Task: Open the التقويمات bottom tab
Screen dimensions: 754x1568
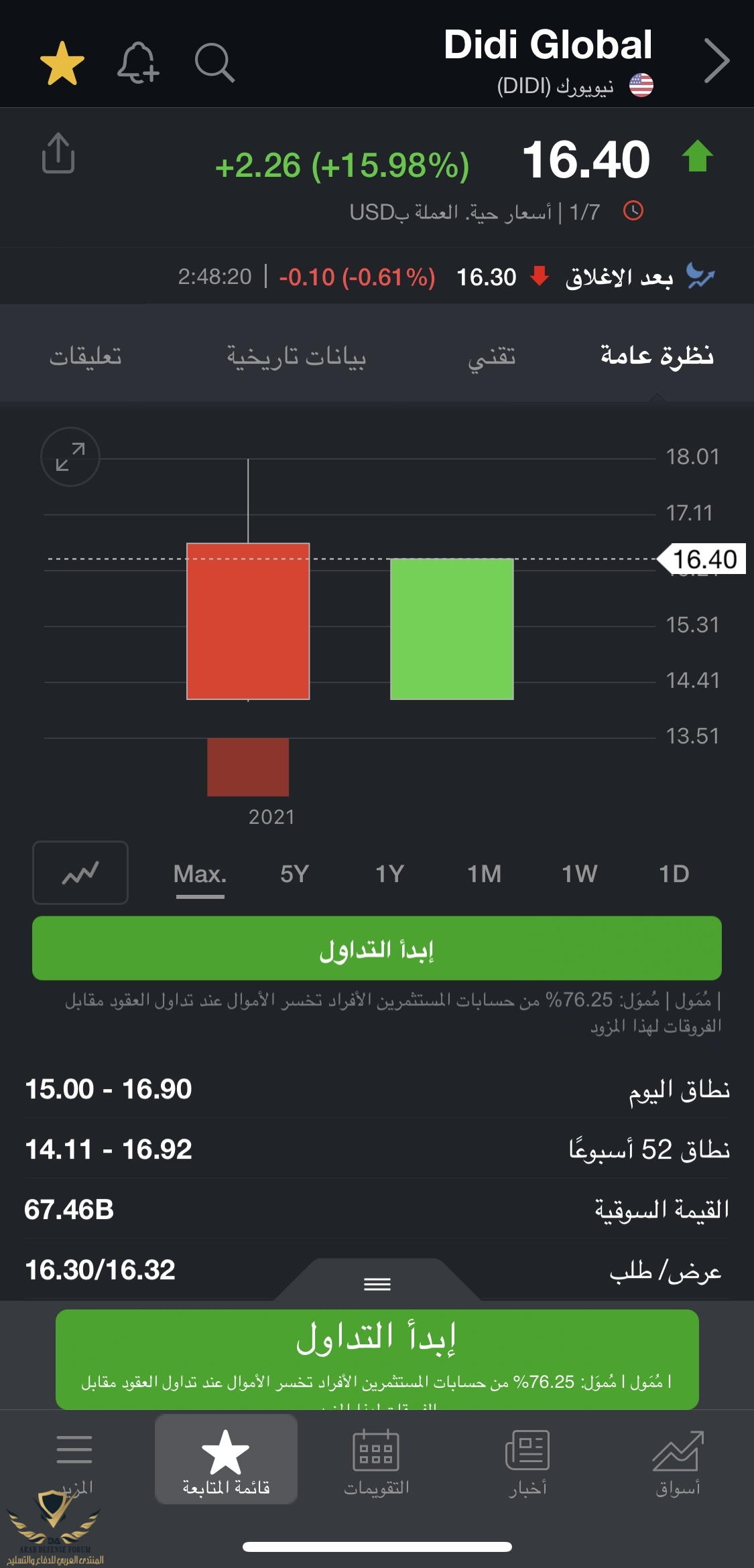Action: pyautogui.click(x=376, y=1462)
